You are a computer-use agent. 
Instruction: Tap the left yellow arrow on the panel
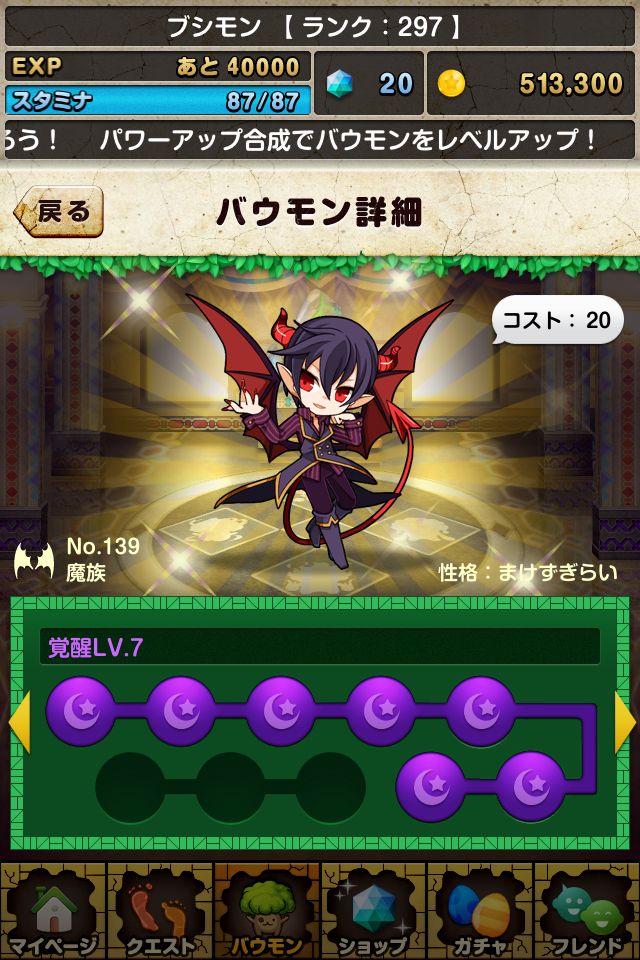click(x=19, y=721)
